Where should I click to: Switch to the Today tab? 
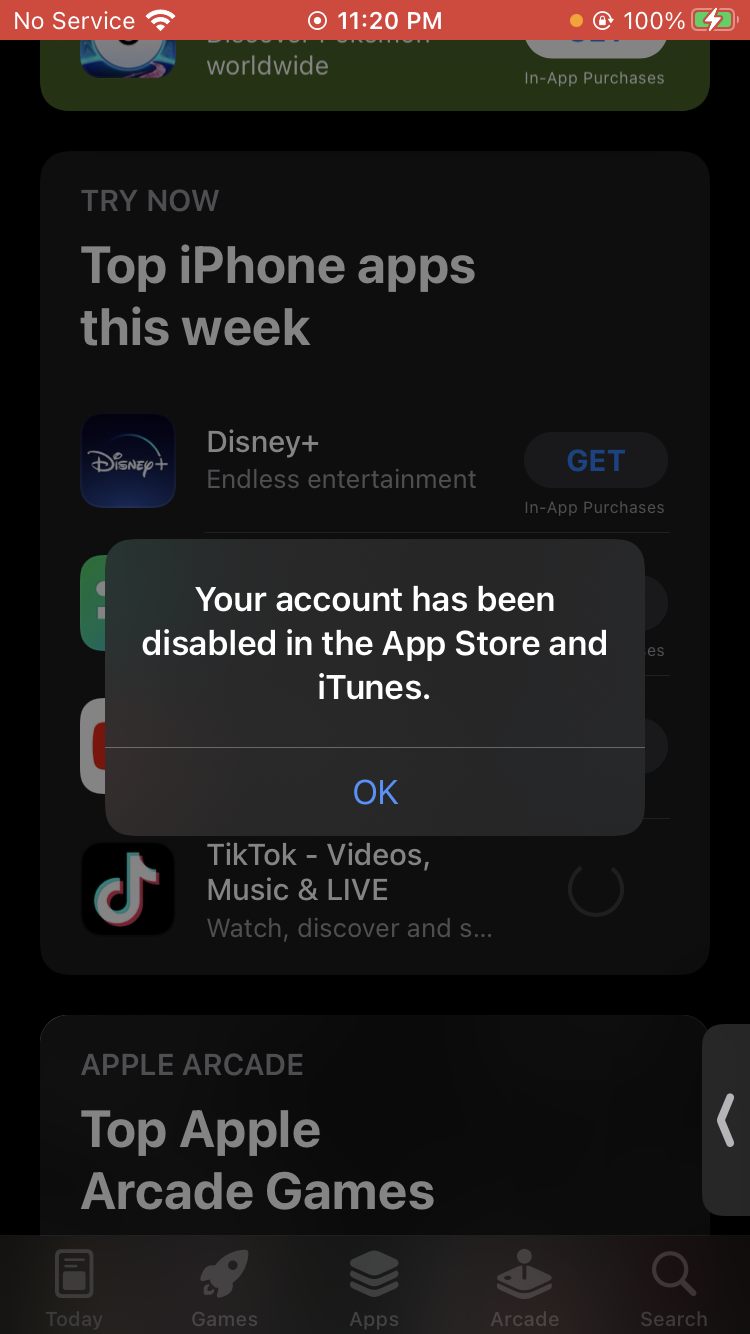click(x=74, y=1288)
